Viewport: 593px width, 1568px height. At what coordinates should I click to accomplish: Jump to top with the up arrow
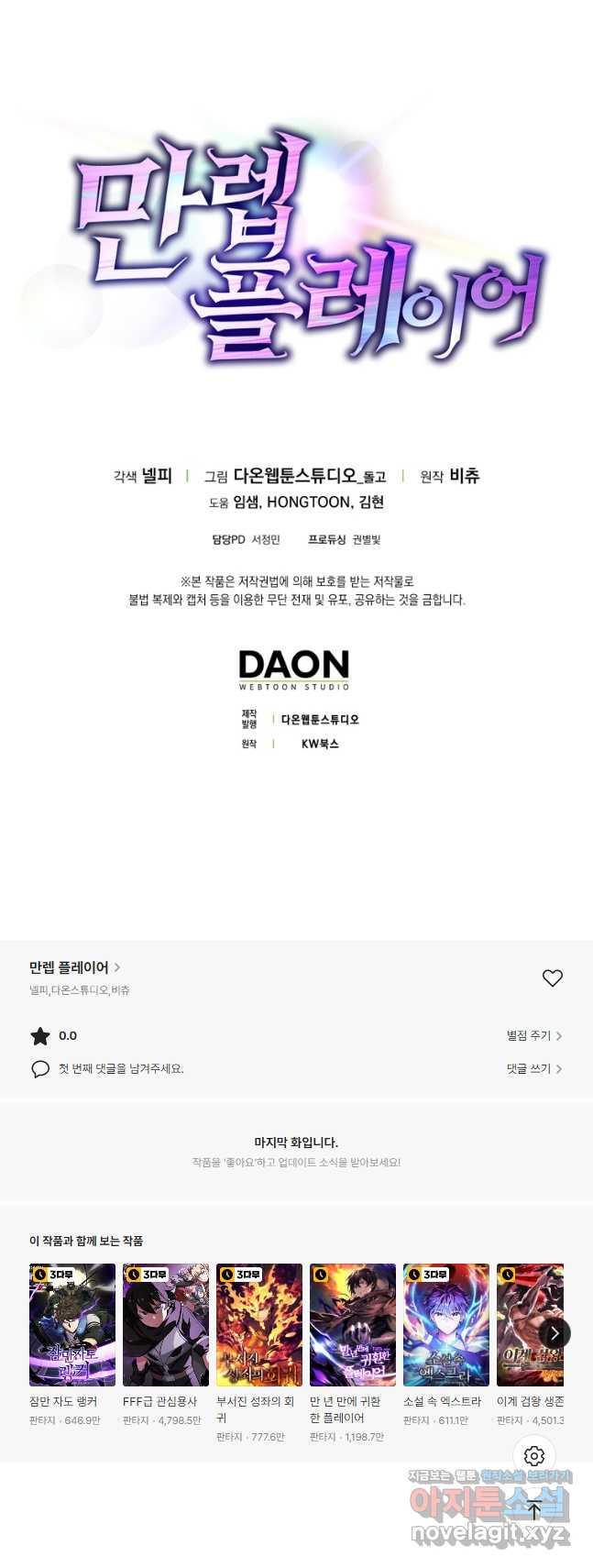pyautogui.click(x=534, y=1510)
